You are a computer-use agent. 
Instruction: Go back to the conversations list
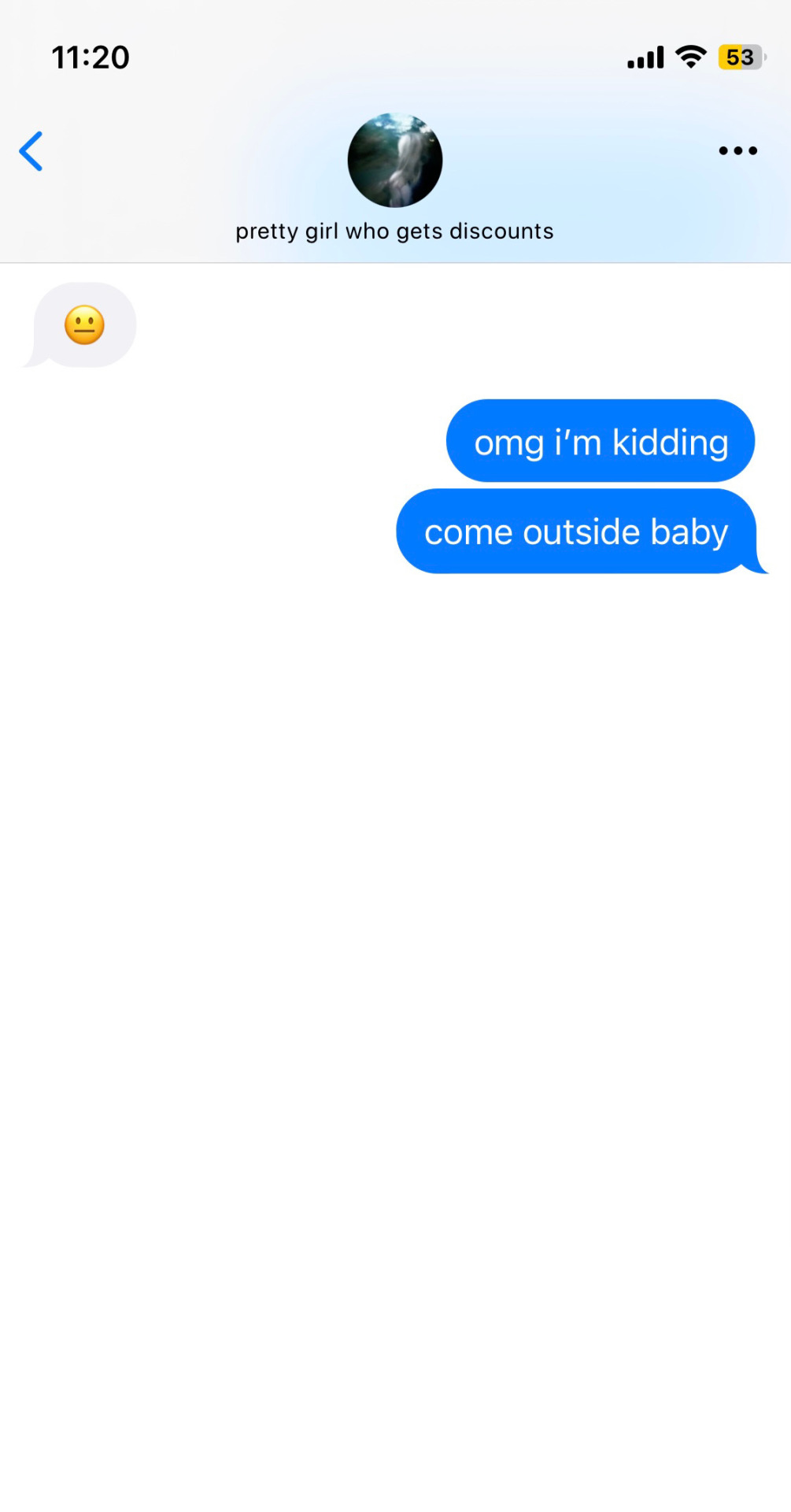[x=31, y=151]
